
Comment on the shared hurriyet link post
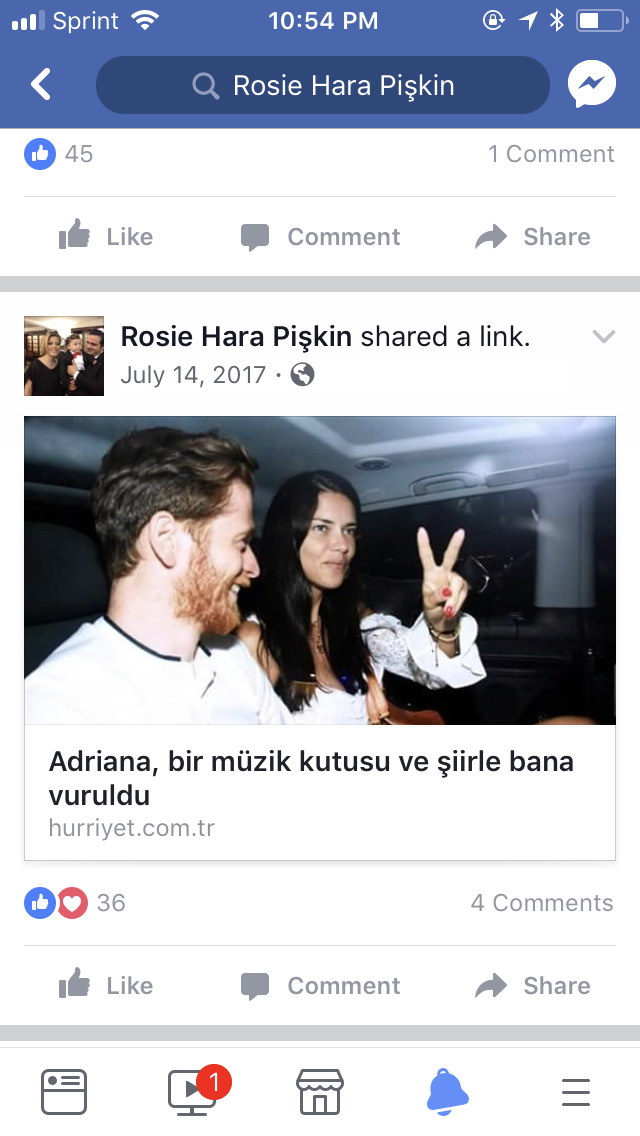pyautogui.click(x=320, y=985)
